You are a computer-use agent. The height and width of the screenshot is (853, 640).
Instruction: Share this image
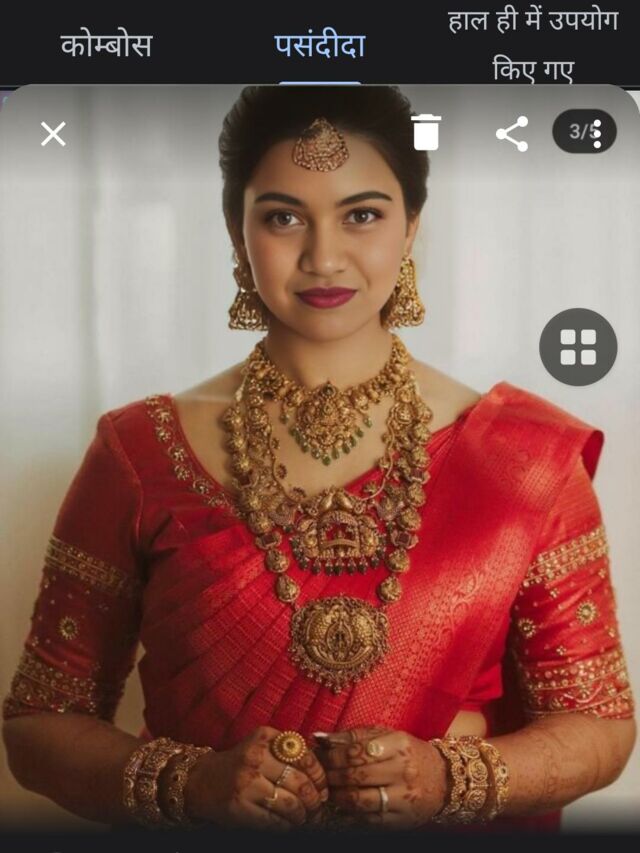[x=512, y=133]
